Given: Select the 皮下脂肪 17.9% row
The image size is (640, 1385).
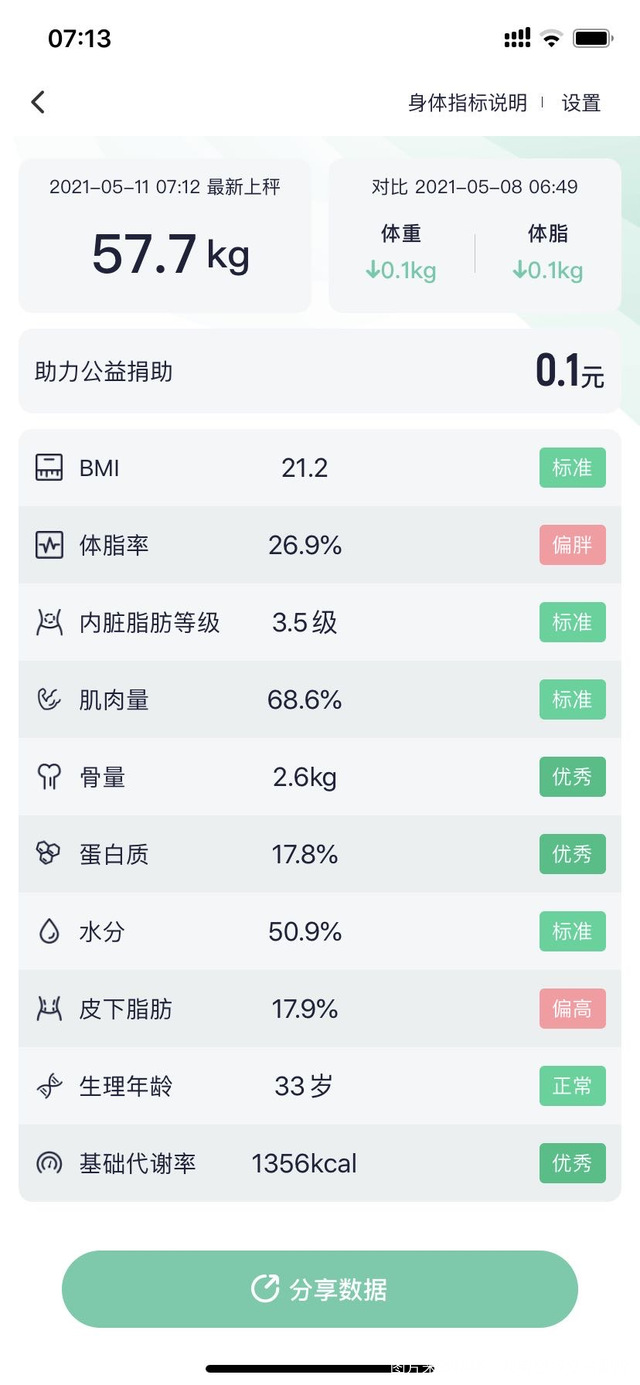Looking at the screenshot, I should 320,1009.
